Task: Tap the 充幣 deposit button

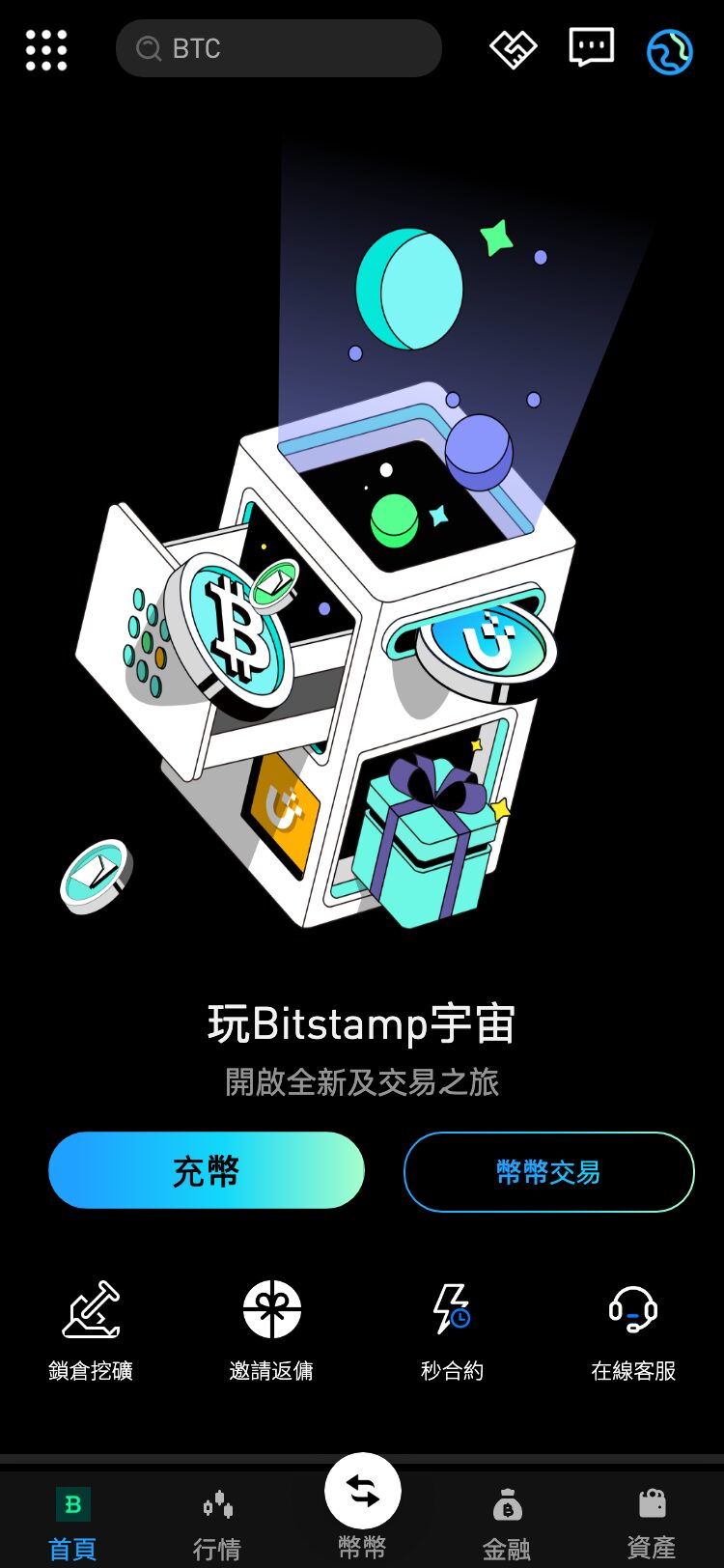Action: 207,1170
